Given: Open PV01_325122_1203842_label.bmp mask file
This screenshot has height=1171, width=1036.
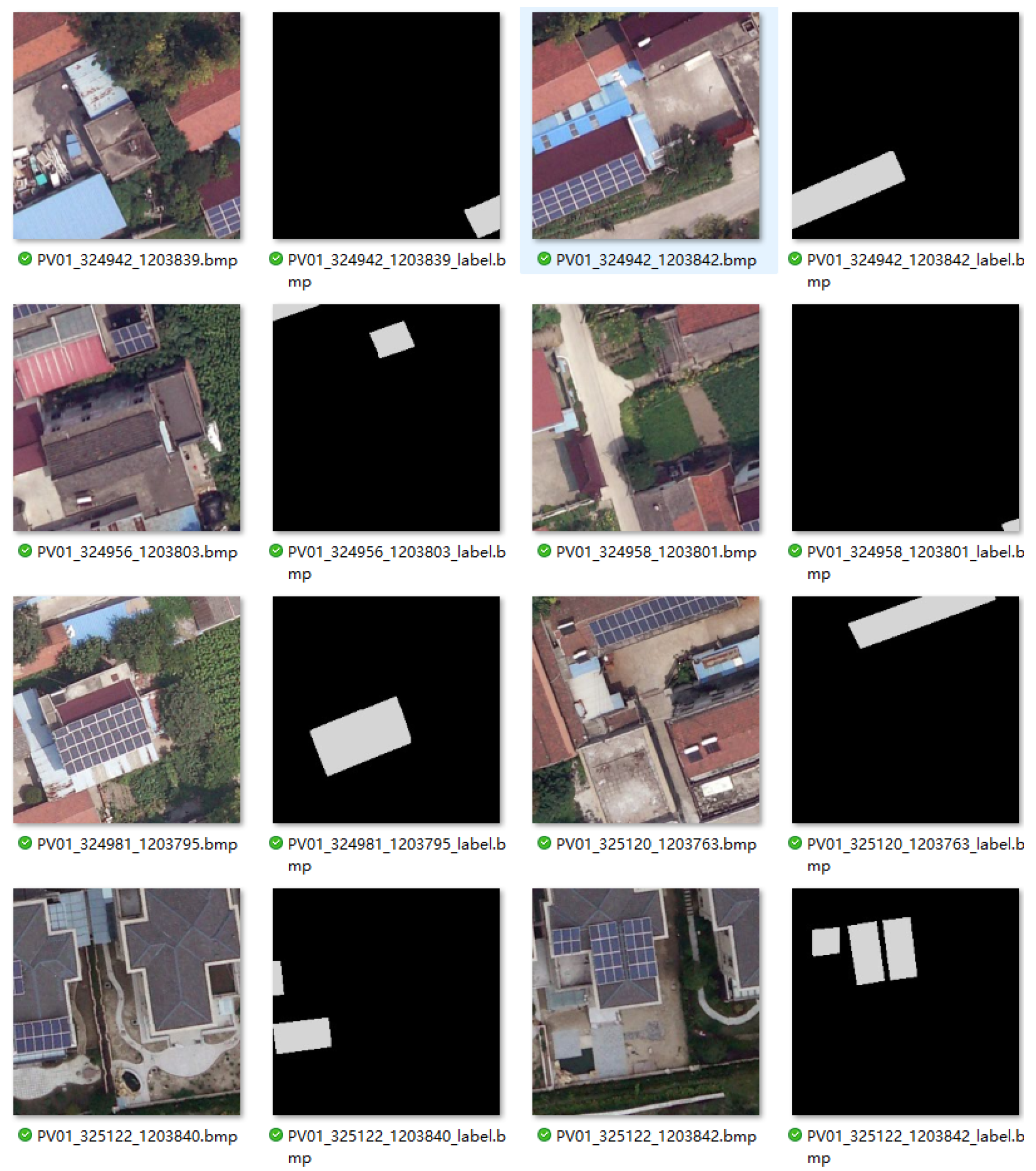Looking at the screenshot, I should (905, 1001).
